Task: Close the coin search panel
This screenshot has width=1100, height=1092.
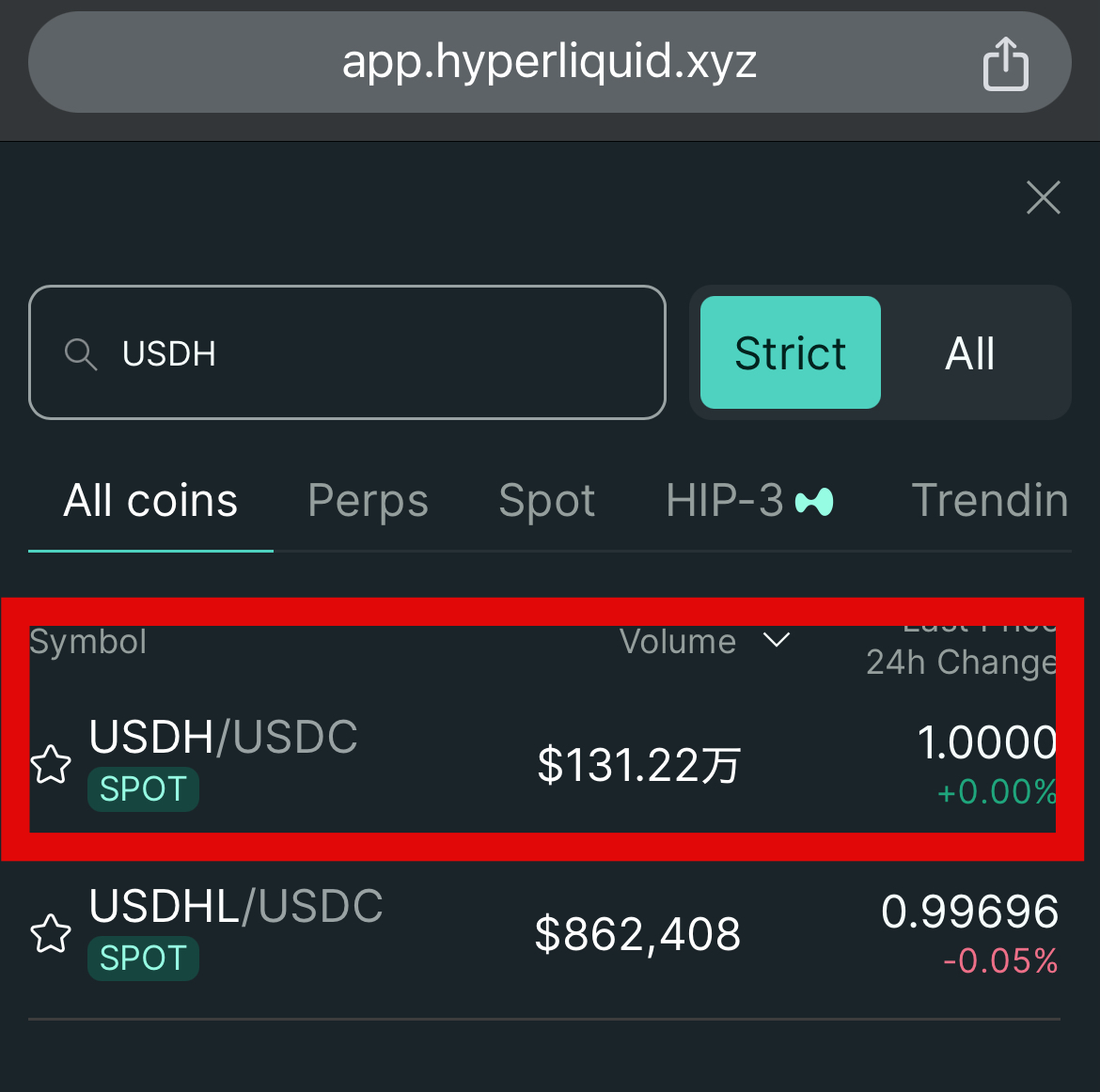Action: point(1043,198)
